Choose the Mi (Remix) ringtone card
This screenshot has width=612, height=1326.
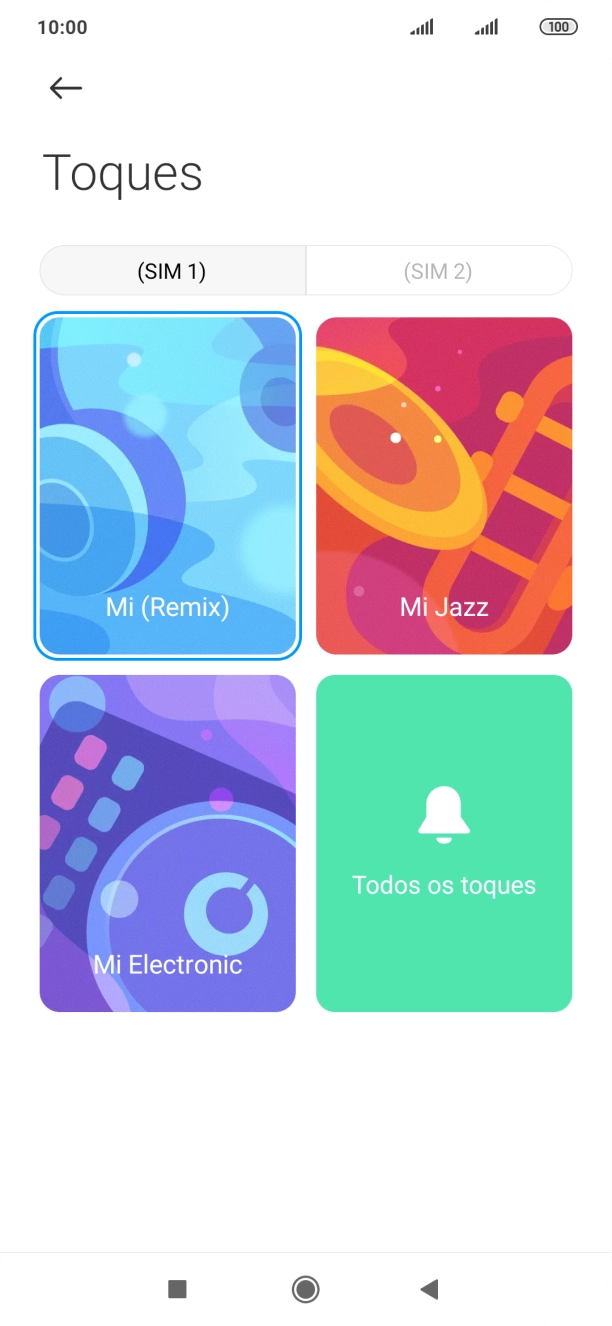[x=168, y=486]
